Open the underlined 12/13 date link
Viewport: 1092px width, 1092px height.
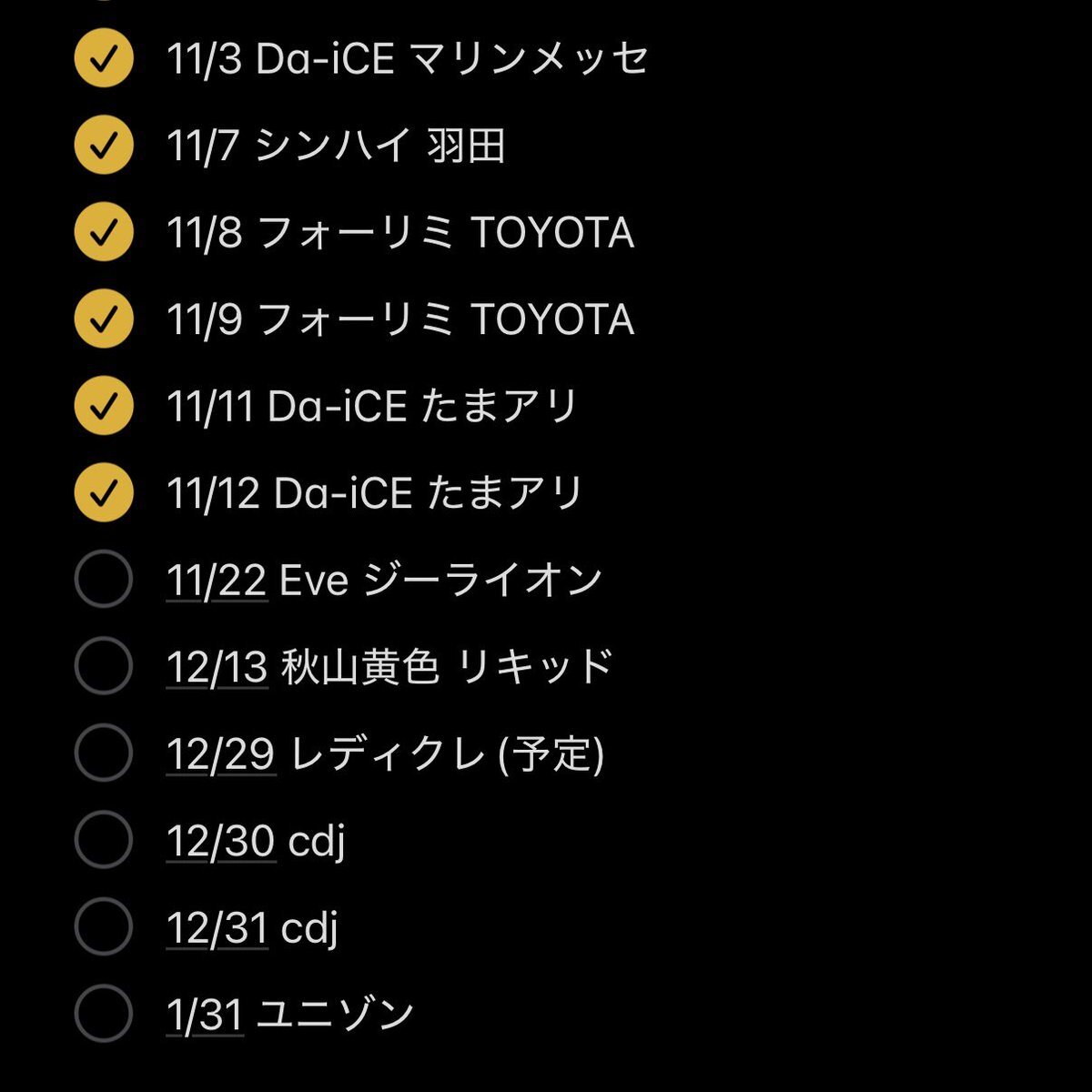point(217,667)
